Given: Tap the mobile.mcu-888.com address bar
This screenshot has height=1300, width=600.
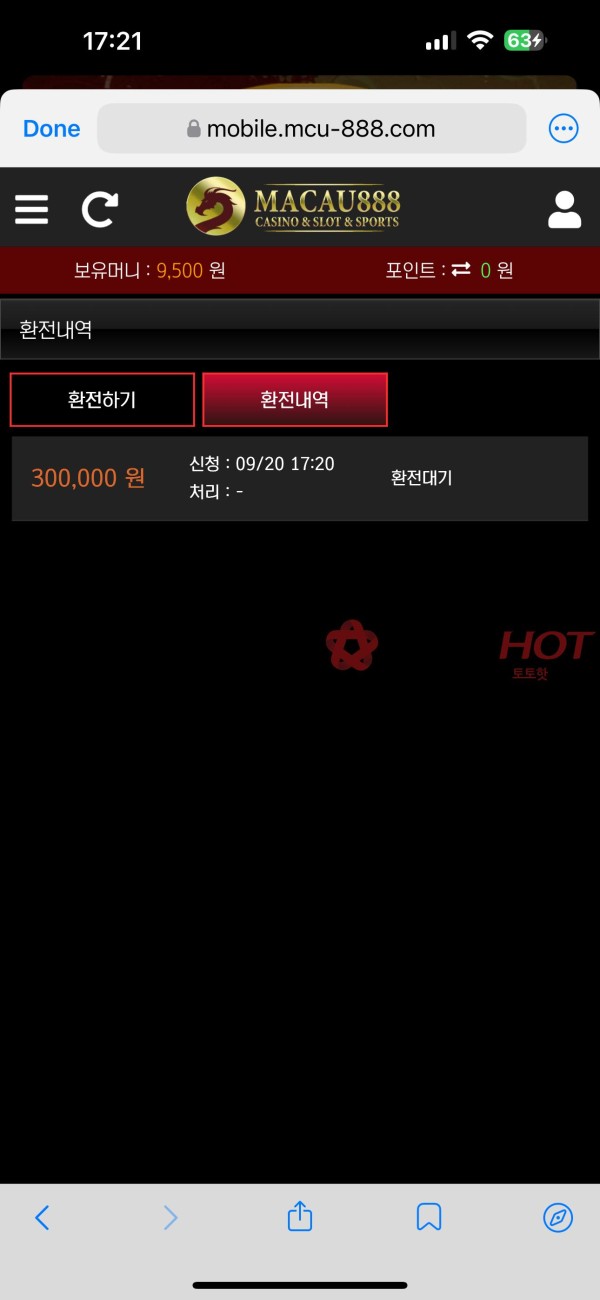Looking at the screenshot, I should coord(311,129).
